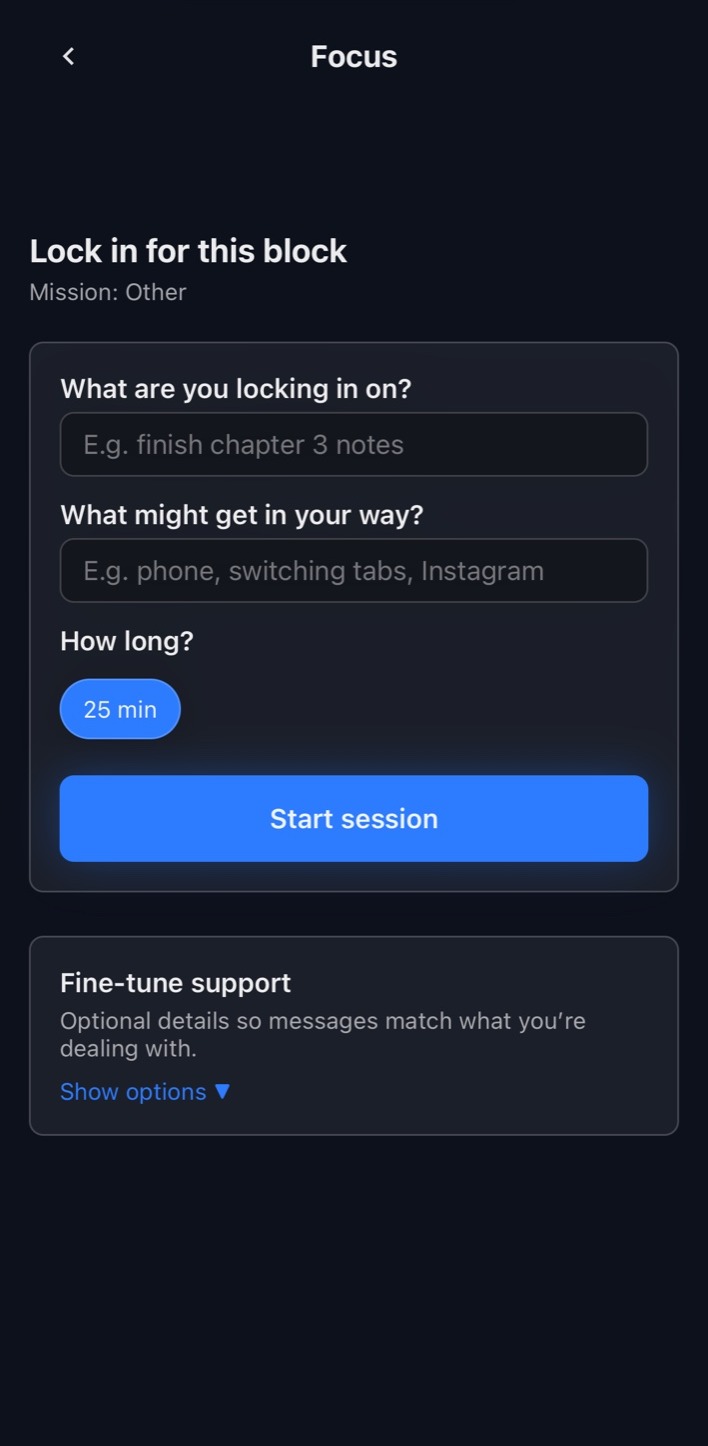Focus the "What are you locking in on?" field
Image resolution: width=708 pixels, height=1446 pixels.
(354, 444)
